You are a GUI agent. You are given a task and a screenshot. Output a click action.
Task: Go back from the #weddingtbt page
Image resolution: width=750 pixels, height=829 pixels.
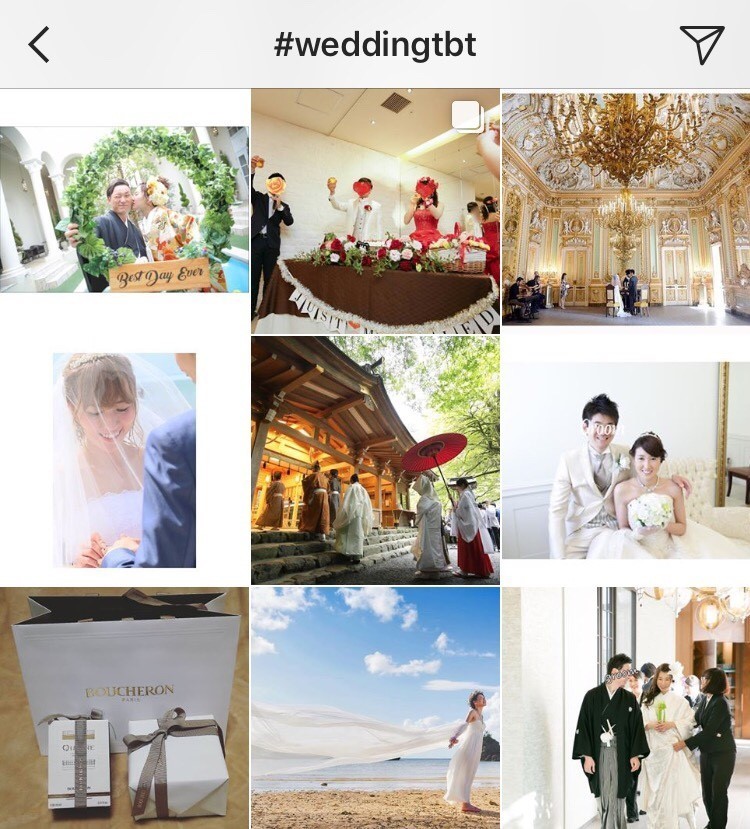tap(39, 45)
